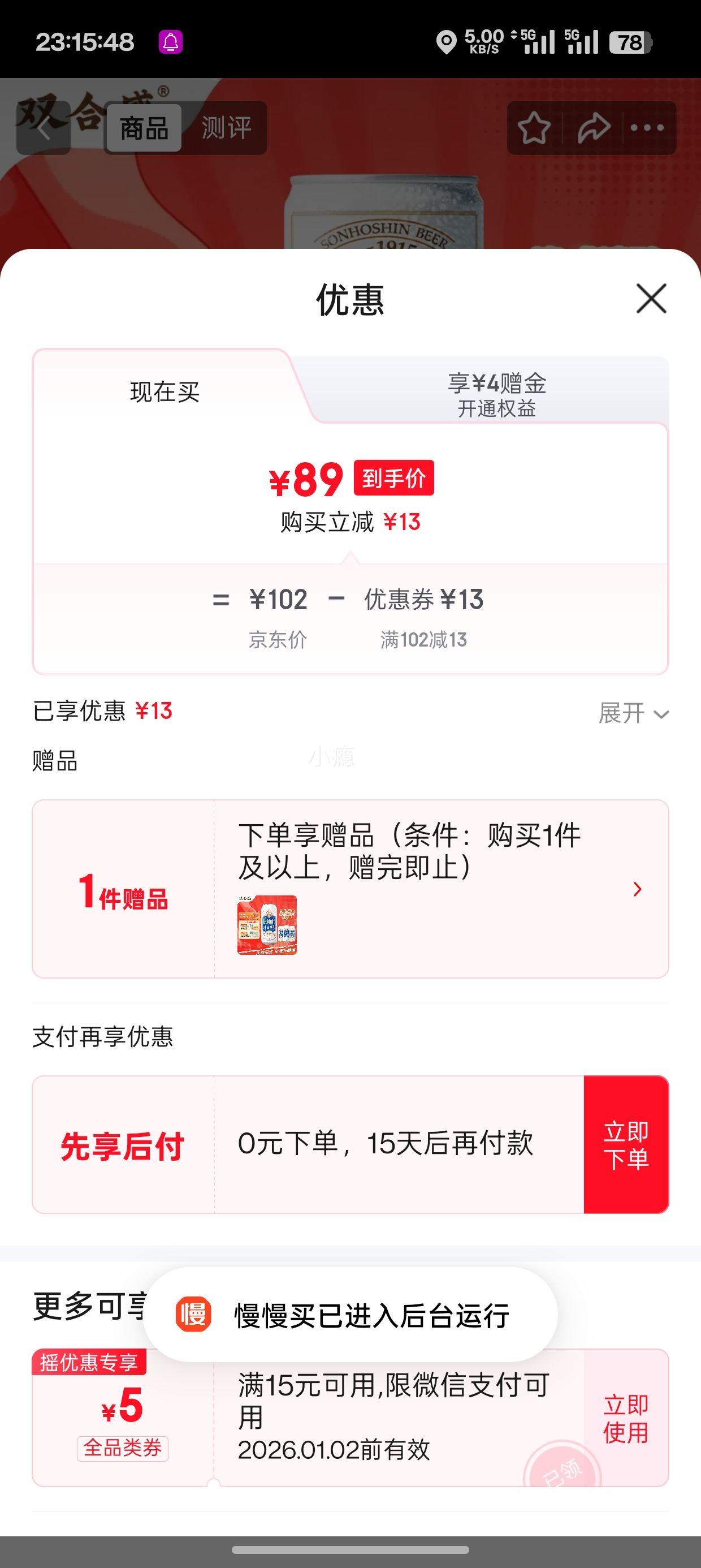The image size is (701, 1568).
Task: Open the share icon at top right
Action: point(591,127)
